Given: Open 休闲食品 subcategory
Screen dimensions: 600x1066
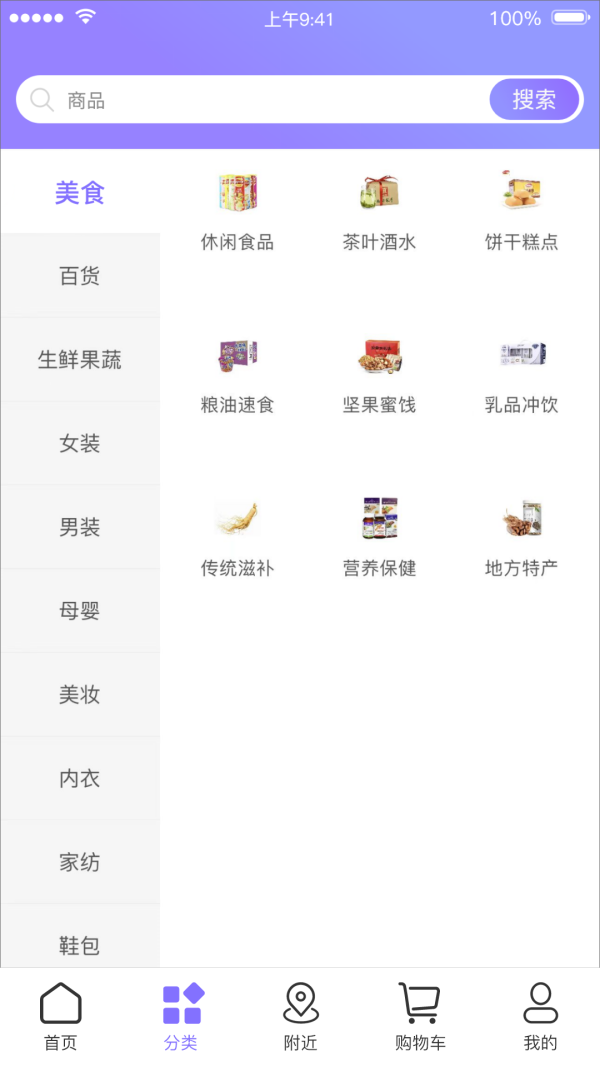Looking at the screenshot, I should (x=237, y=210).
